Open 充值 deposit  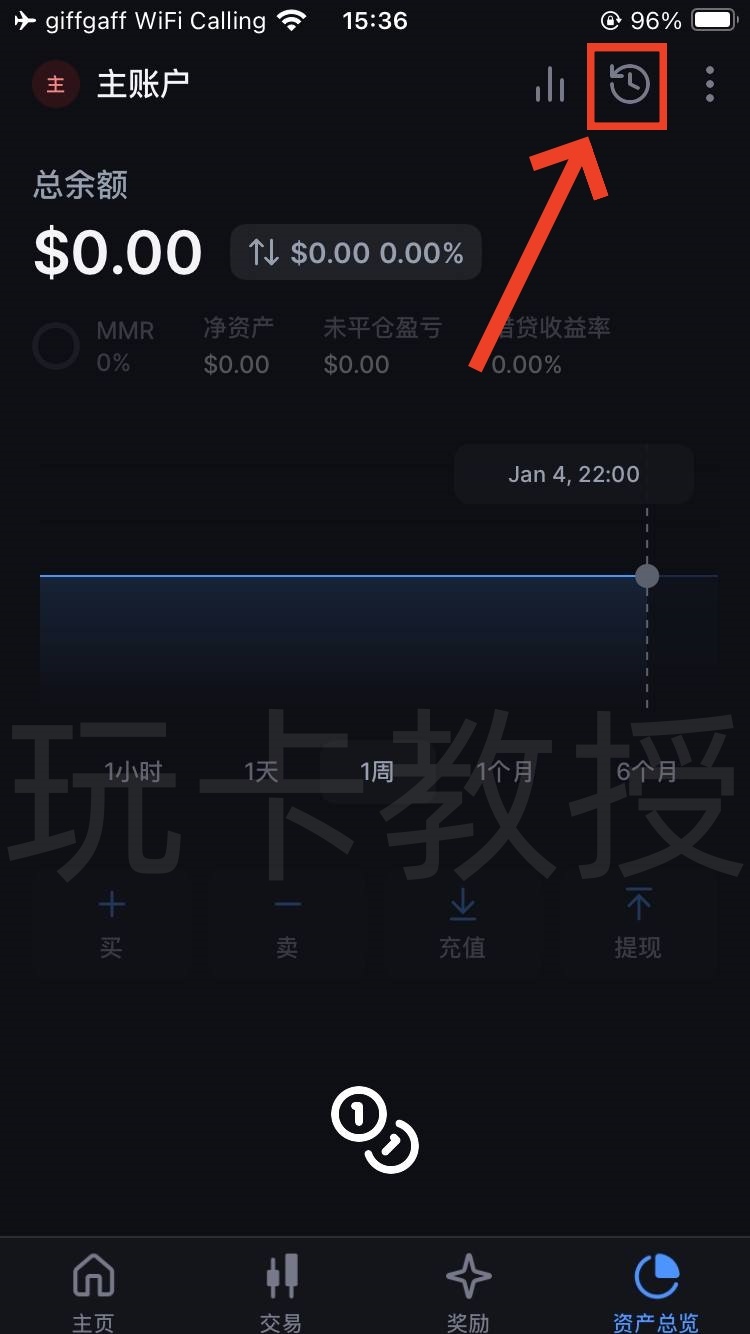point(462,925)
